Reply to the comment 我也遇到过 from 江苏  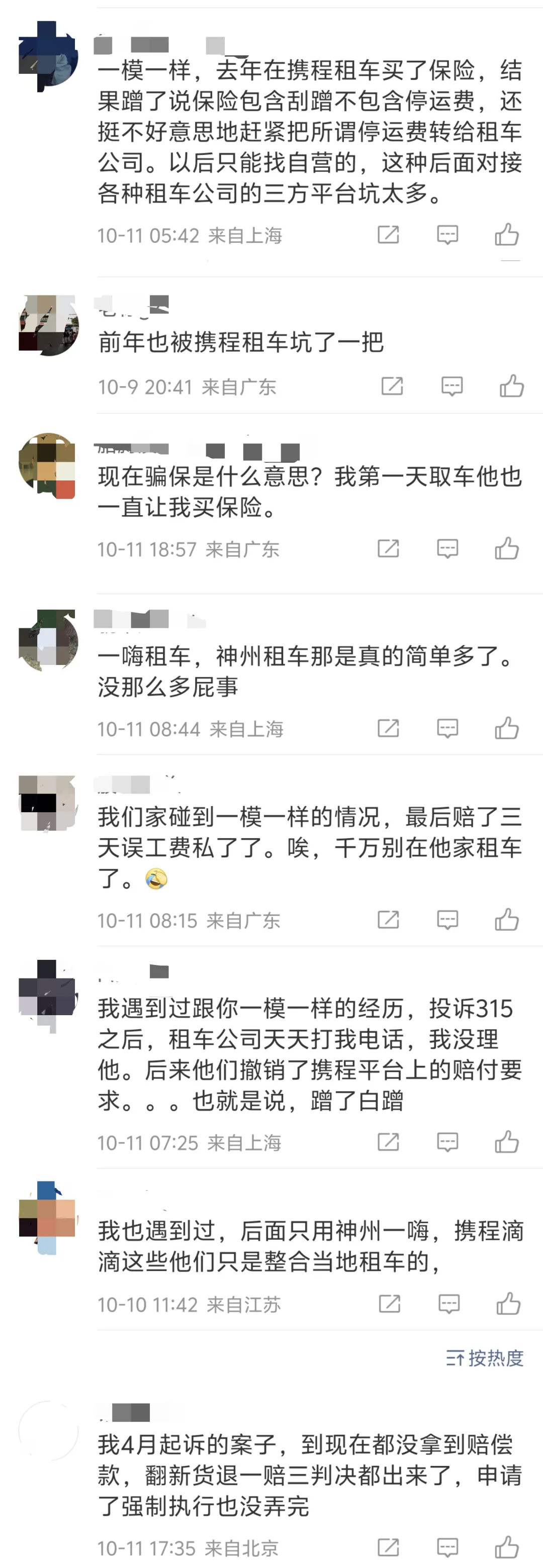tap(448, 1304)
